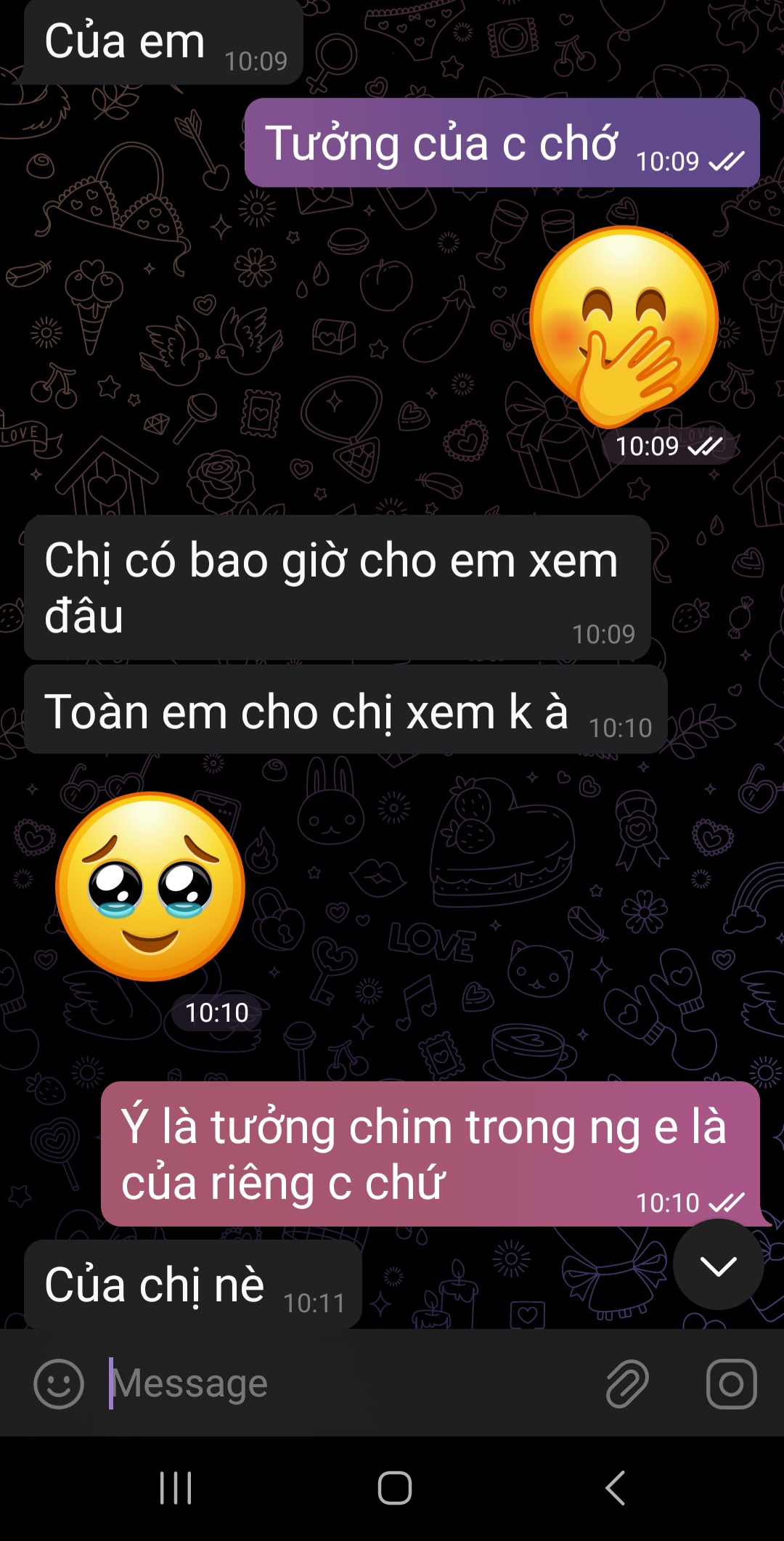Image resolution: width=784 pixels, height=1541 pixels.
Task: Open the emoji and sticker picker
Action: 59,1383
